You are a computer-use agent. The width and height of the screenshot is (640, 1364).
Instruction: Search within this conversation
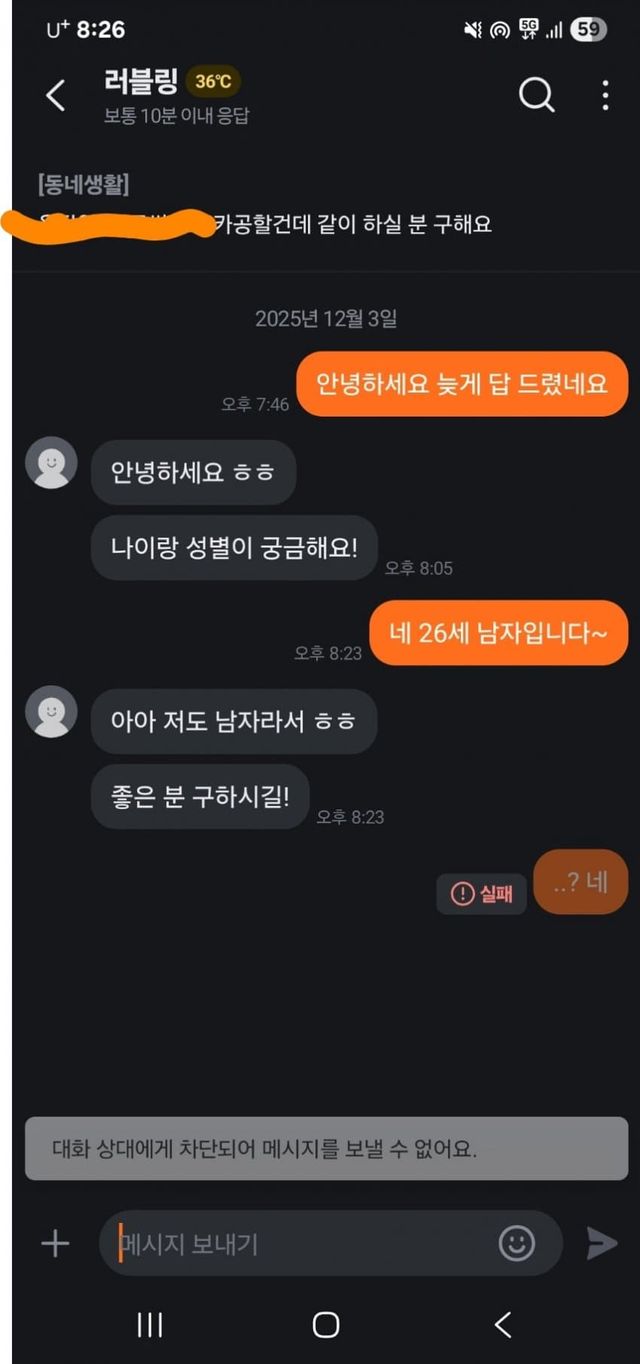536,96
